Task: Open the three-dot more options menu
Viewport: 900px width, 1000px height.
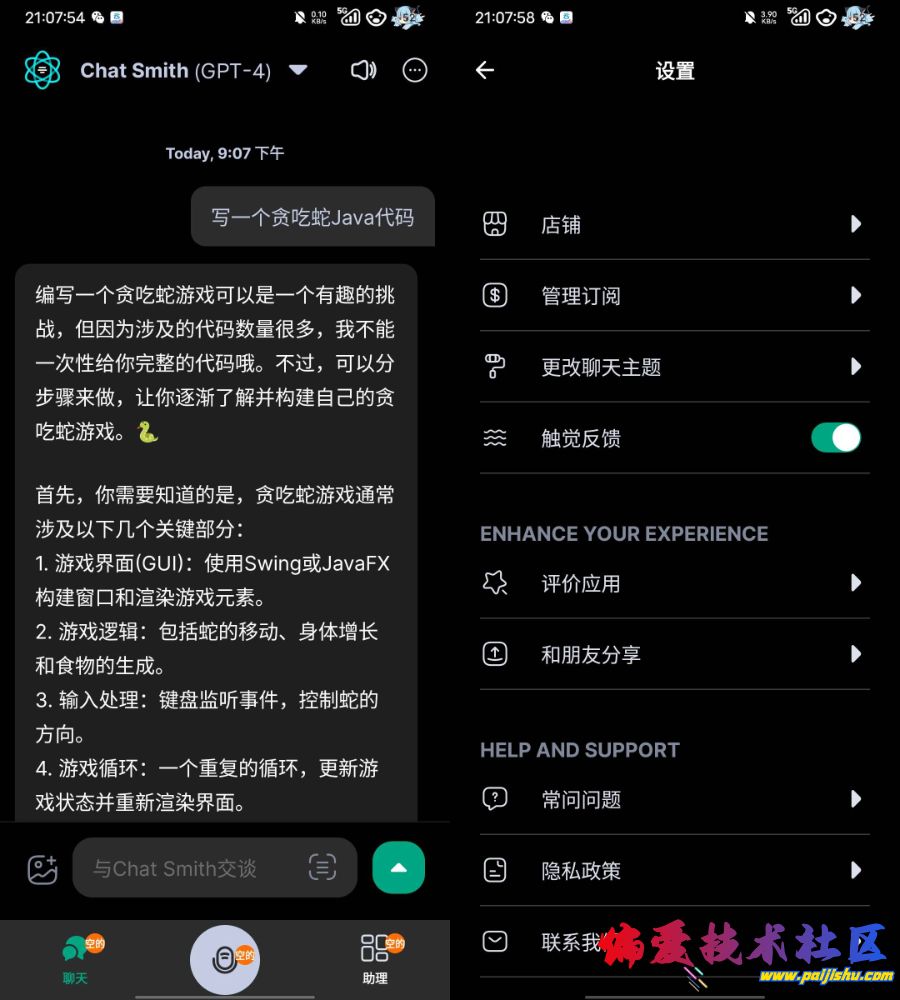Action: (x=415, y=70)
